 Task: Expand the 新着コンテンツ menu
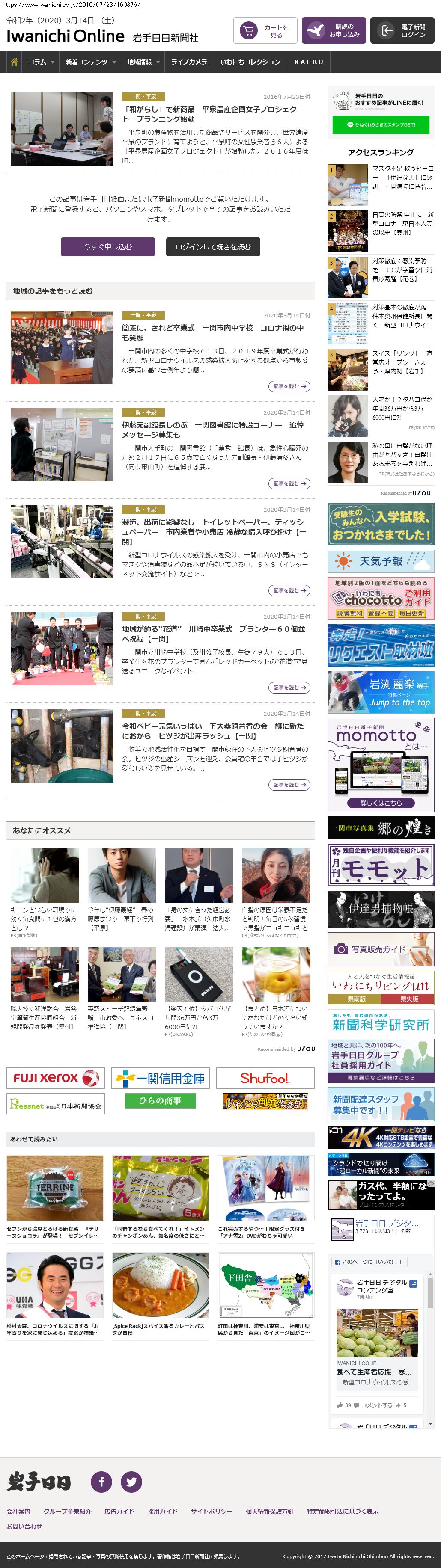pyautogui.click(x=90, y=62)
